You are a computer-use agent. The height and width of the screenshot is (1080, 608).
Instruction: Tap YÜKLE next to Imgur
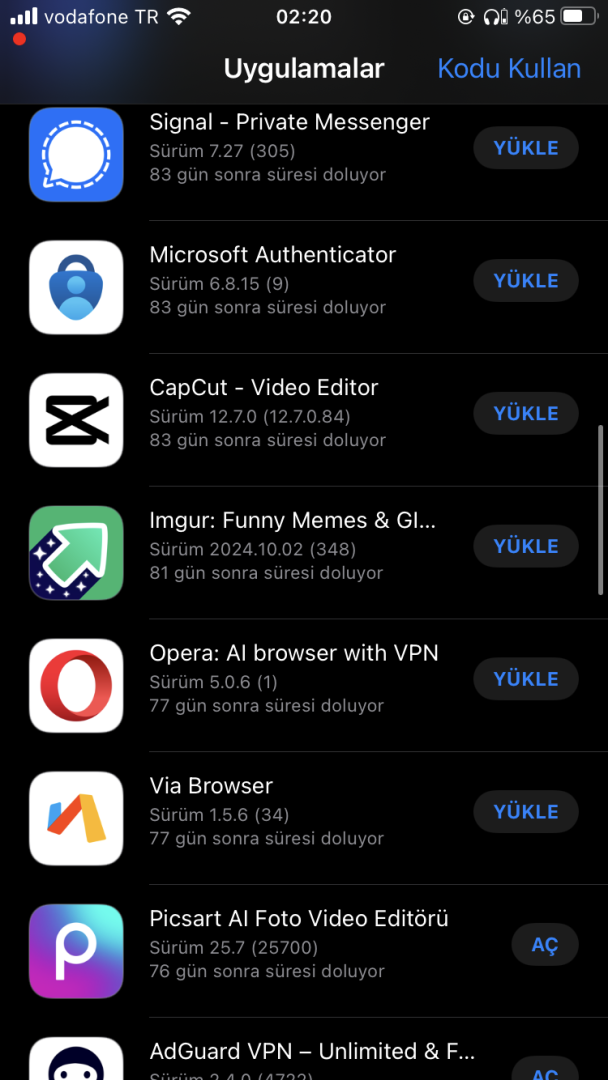coord(526,547)
